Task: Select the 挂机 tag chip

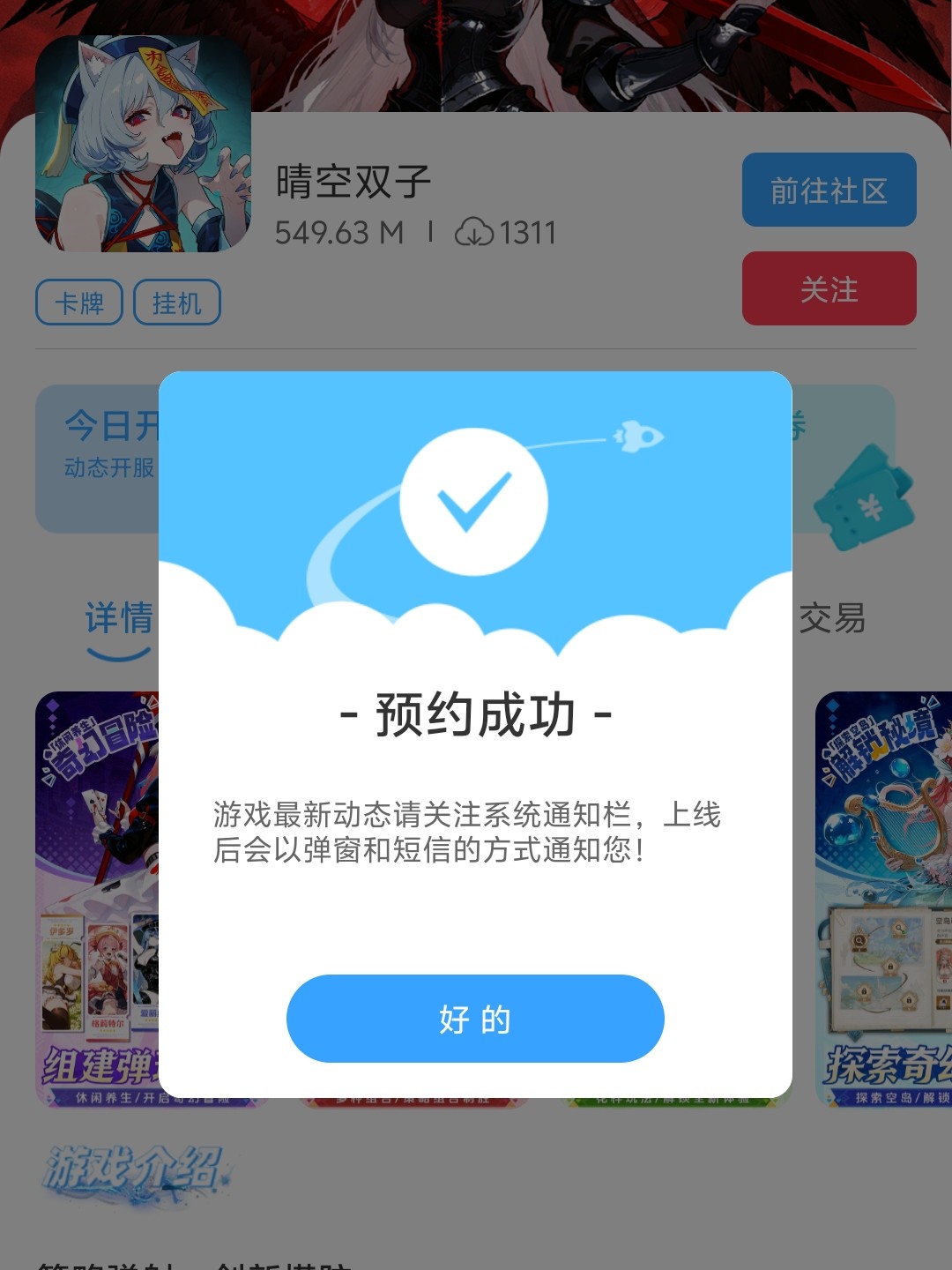Action: [176, 303]
